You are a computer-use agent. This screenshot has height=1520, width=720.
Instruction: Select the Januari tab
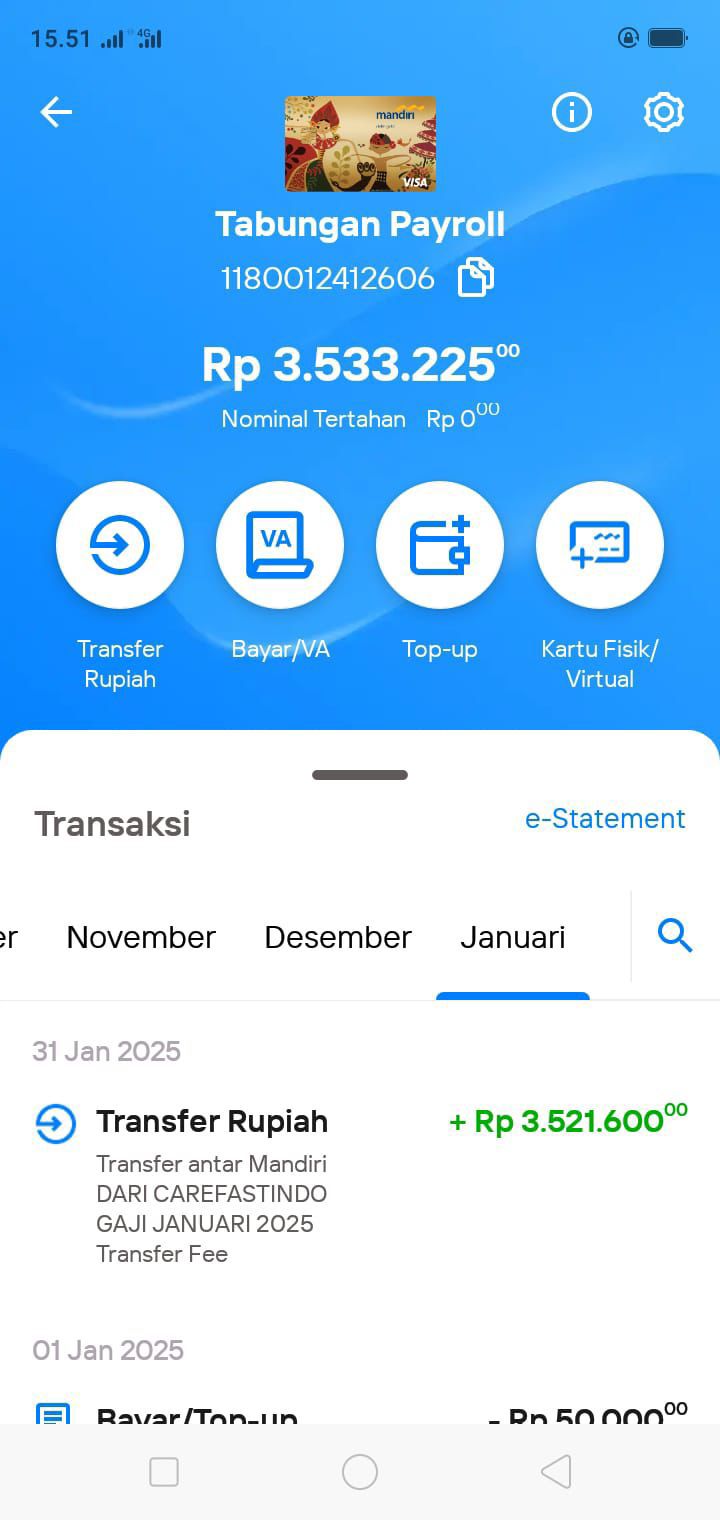click(513, 937)
